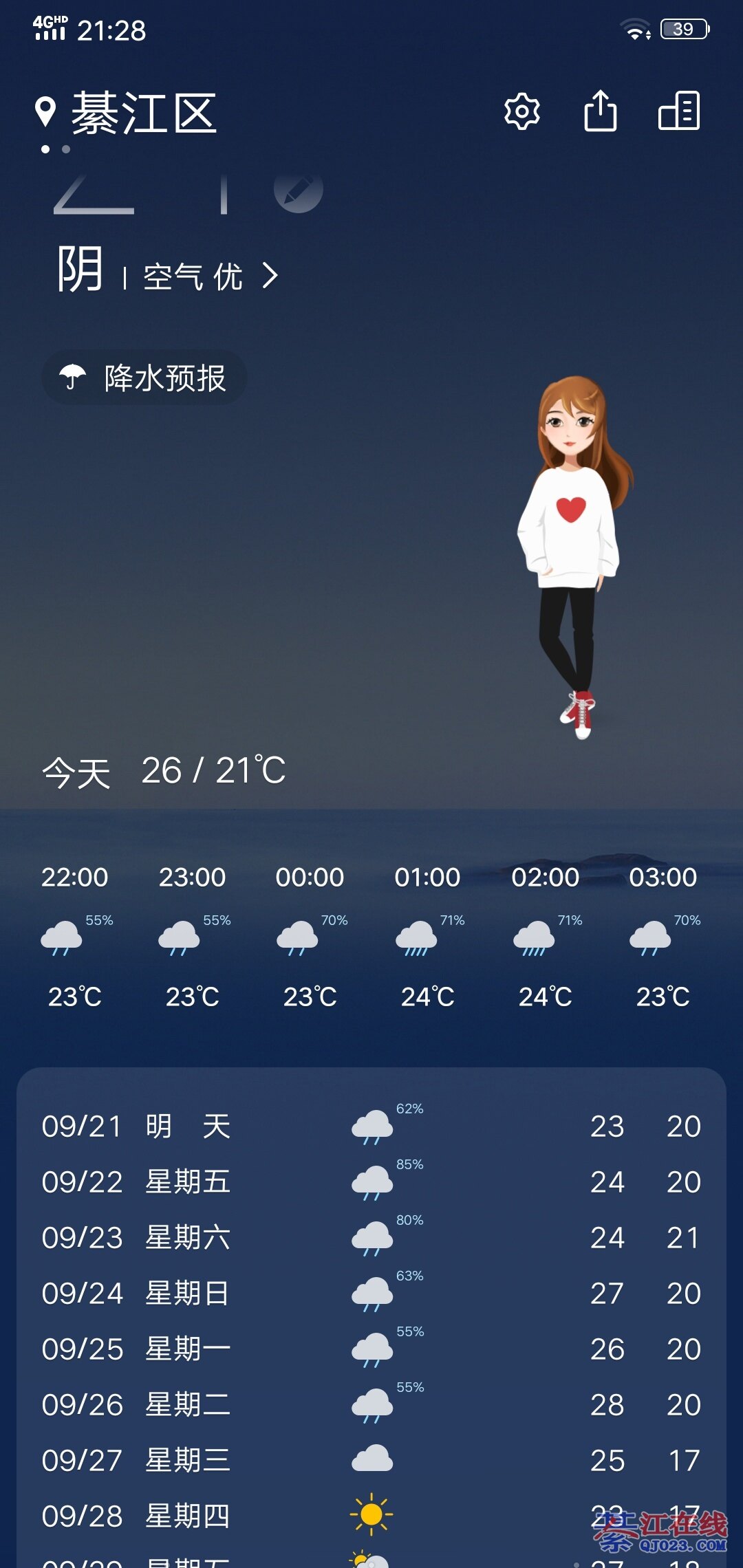Open the 09/27 星期三 forecast row
Viewport: 743px width, 1568px height.
371,1461
